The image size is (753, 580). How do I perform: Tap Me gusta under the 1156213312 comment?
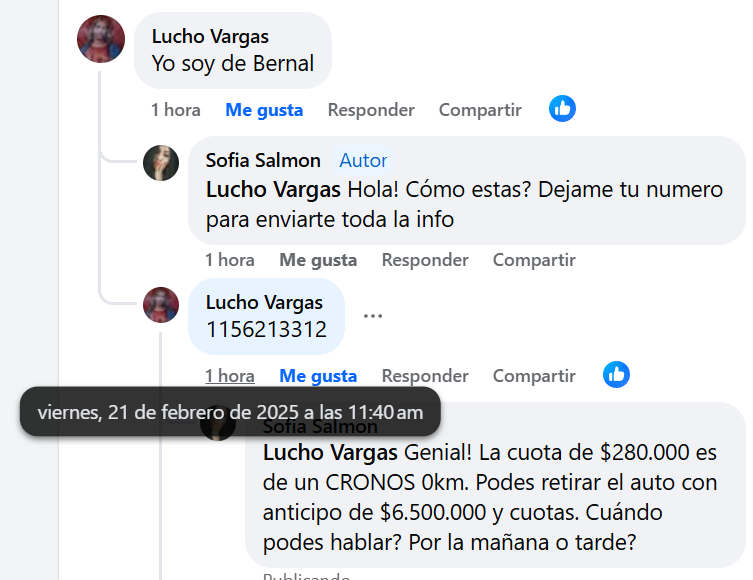(318, 376)
